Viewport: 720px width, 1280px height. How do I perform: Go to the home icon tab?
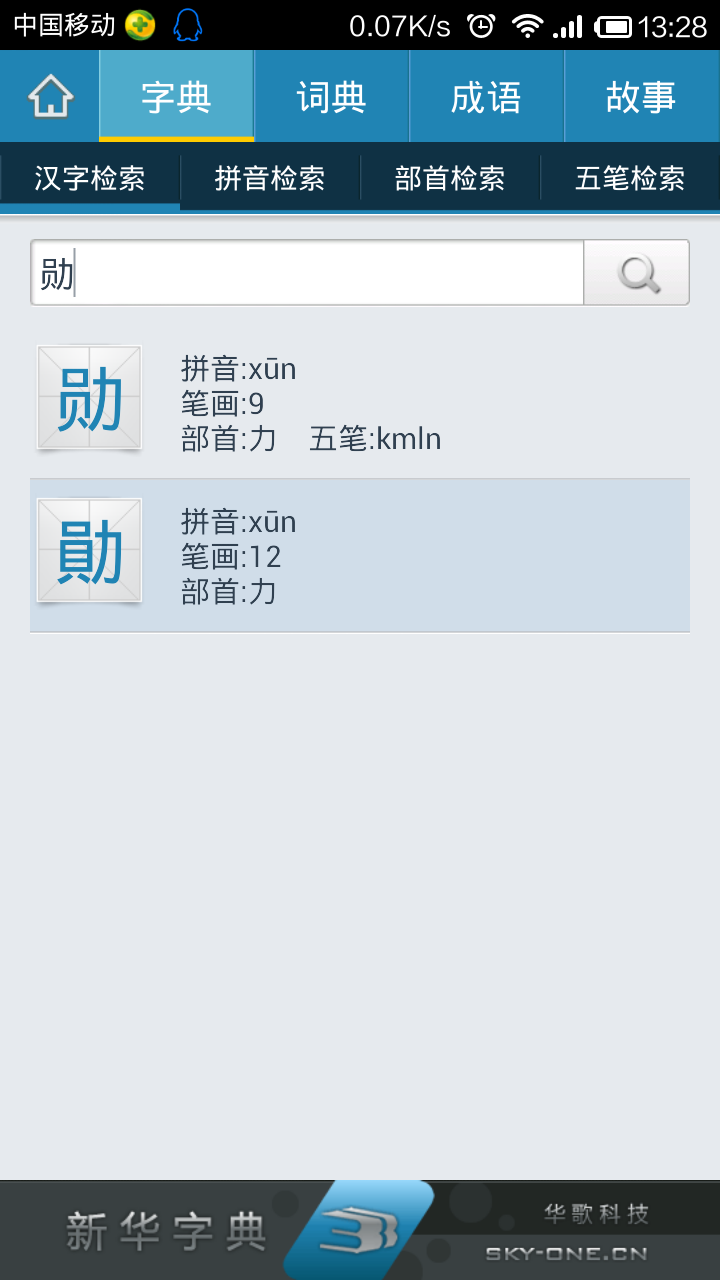[50, 96]
